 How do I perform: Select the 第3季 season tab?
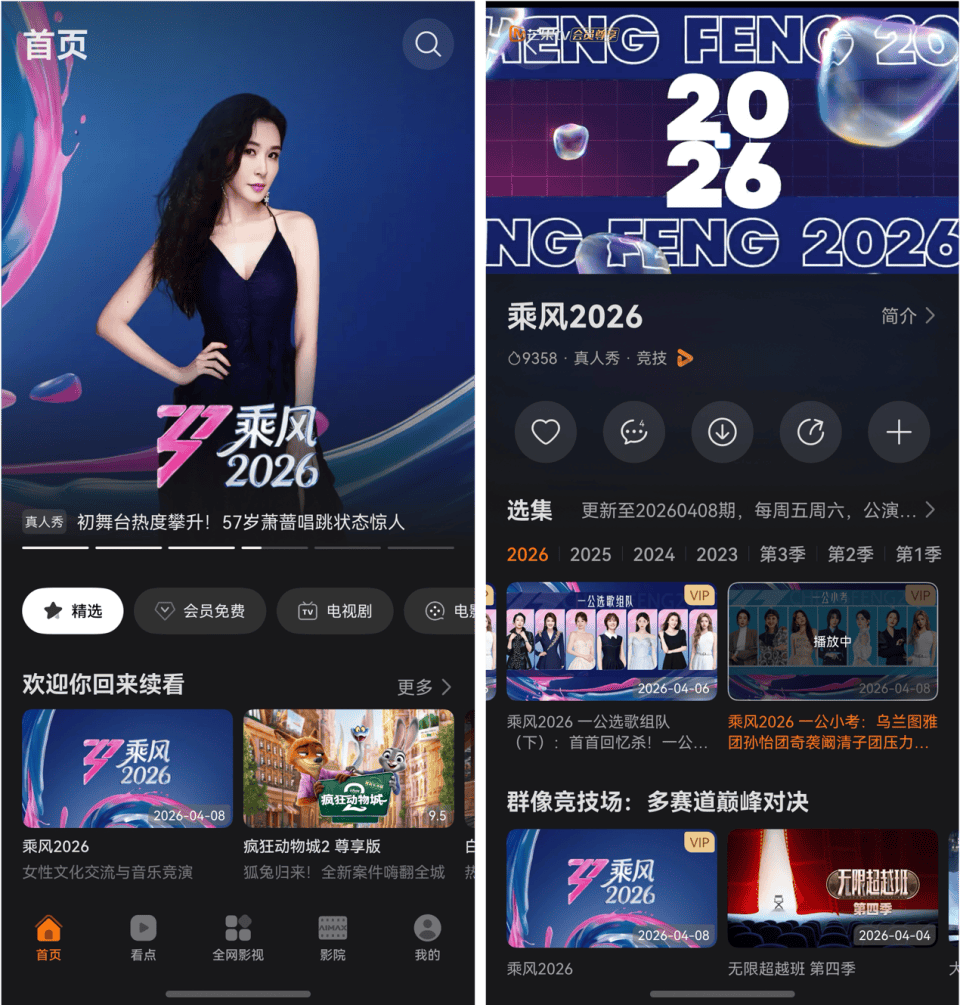[x=782, y=554]
